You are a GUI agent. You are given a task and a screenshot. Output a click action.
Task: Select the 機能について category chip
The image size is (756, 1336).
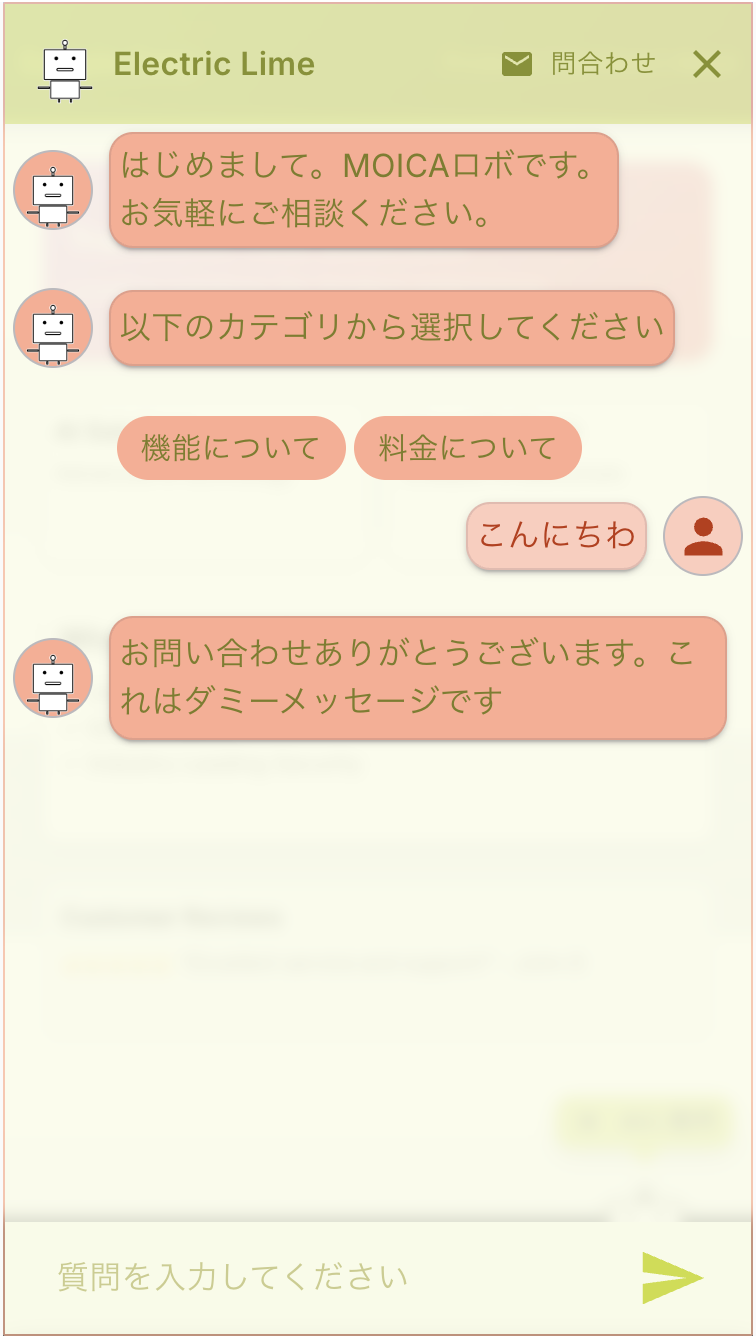point(231,448)
